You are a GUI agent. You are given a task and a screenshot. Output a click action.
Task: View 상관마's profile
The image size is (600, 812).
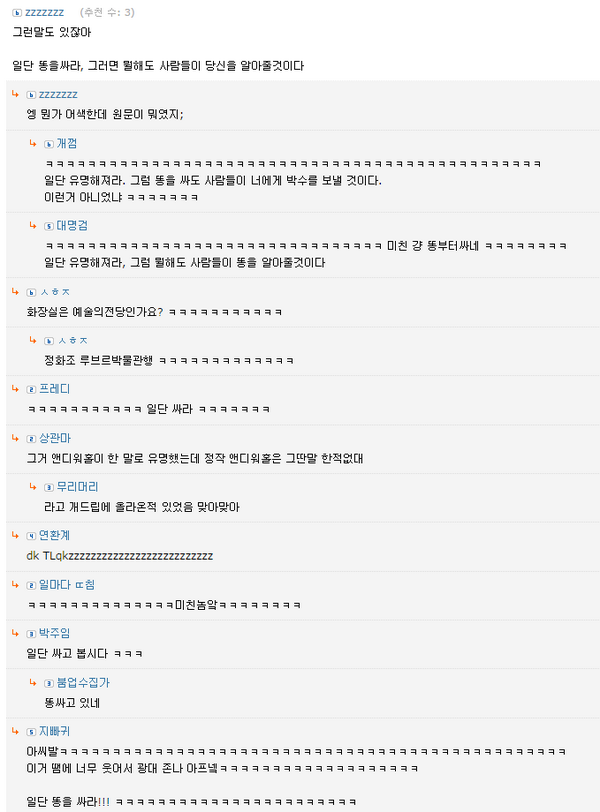[54, 438]
